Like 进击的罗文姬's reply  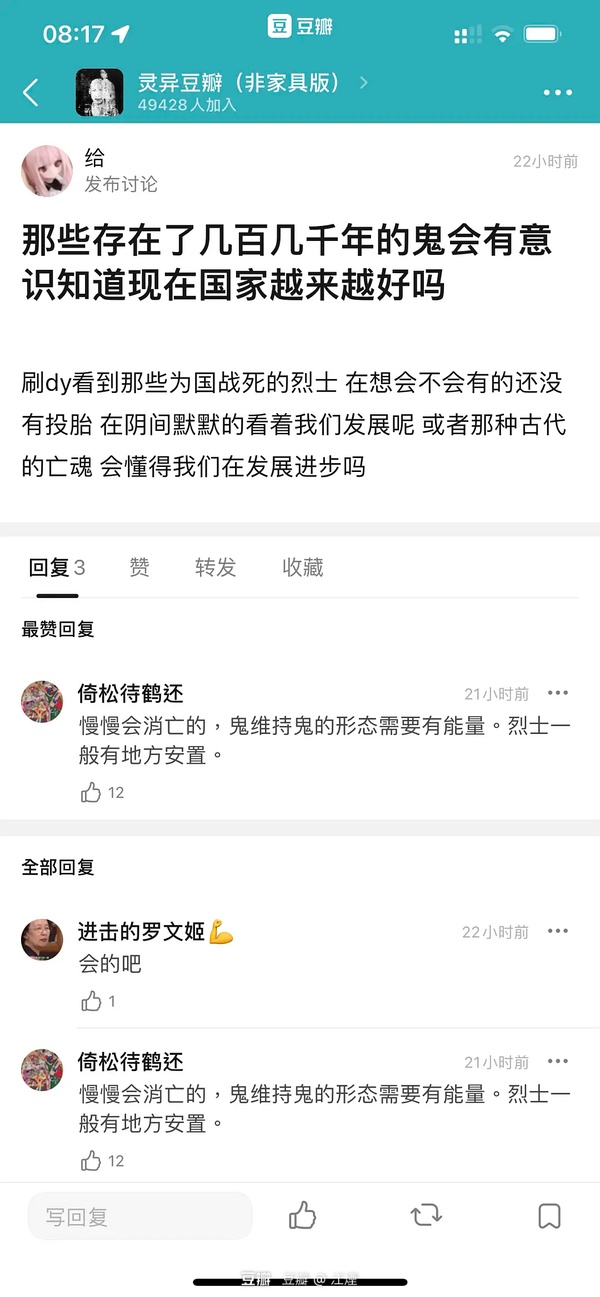pyautogui.click(x=92, y=1001)
